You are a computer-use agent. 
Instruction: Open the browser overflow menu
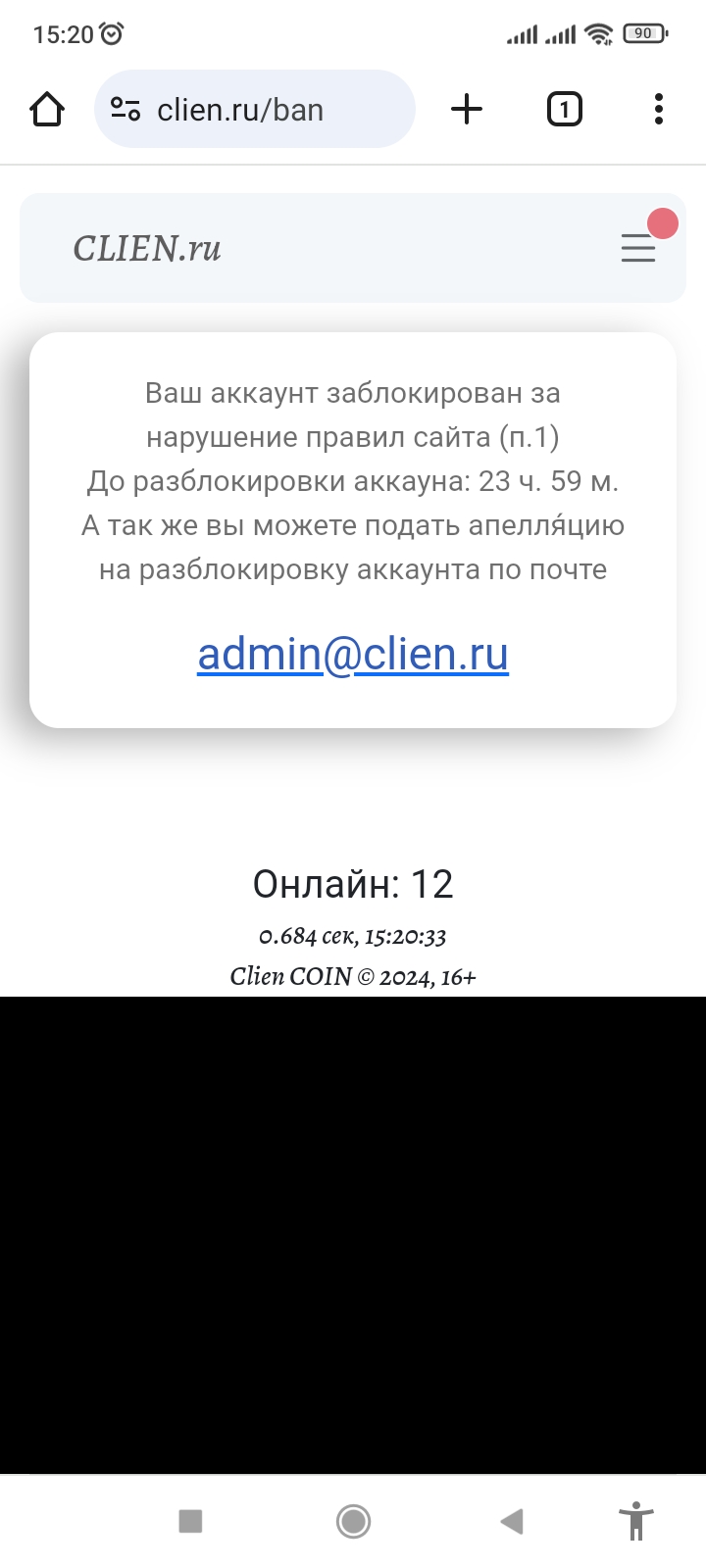click(x=658, y=109)
